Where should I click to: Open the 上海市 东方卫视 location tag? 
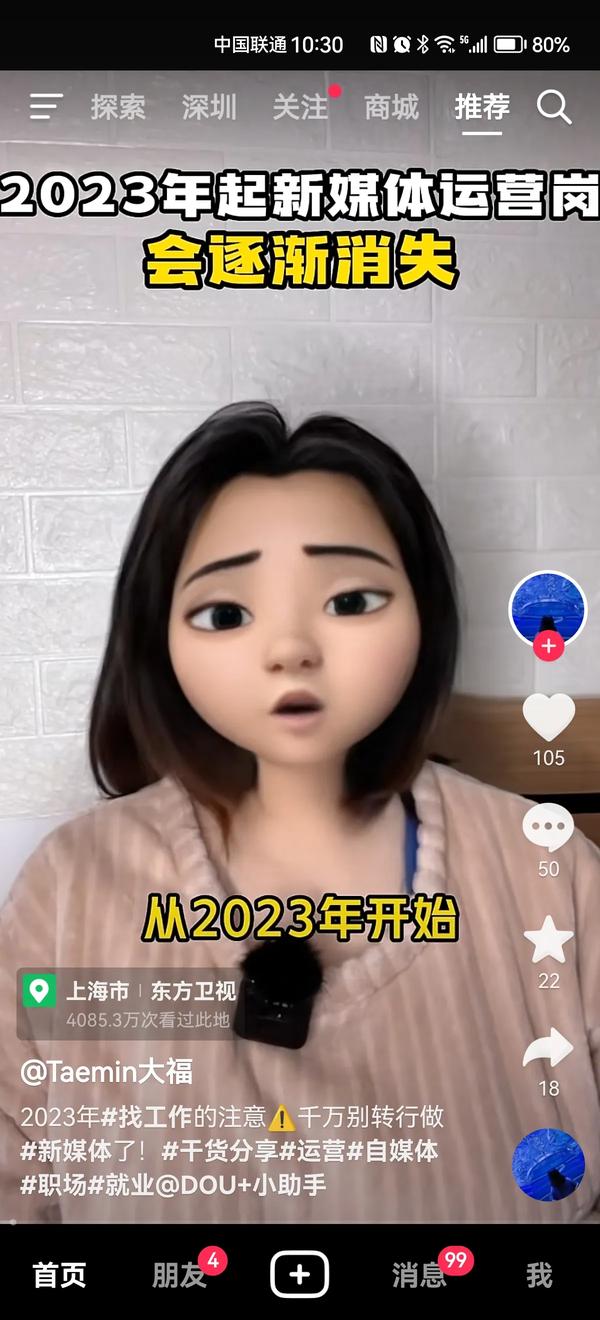pos(130,991)
